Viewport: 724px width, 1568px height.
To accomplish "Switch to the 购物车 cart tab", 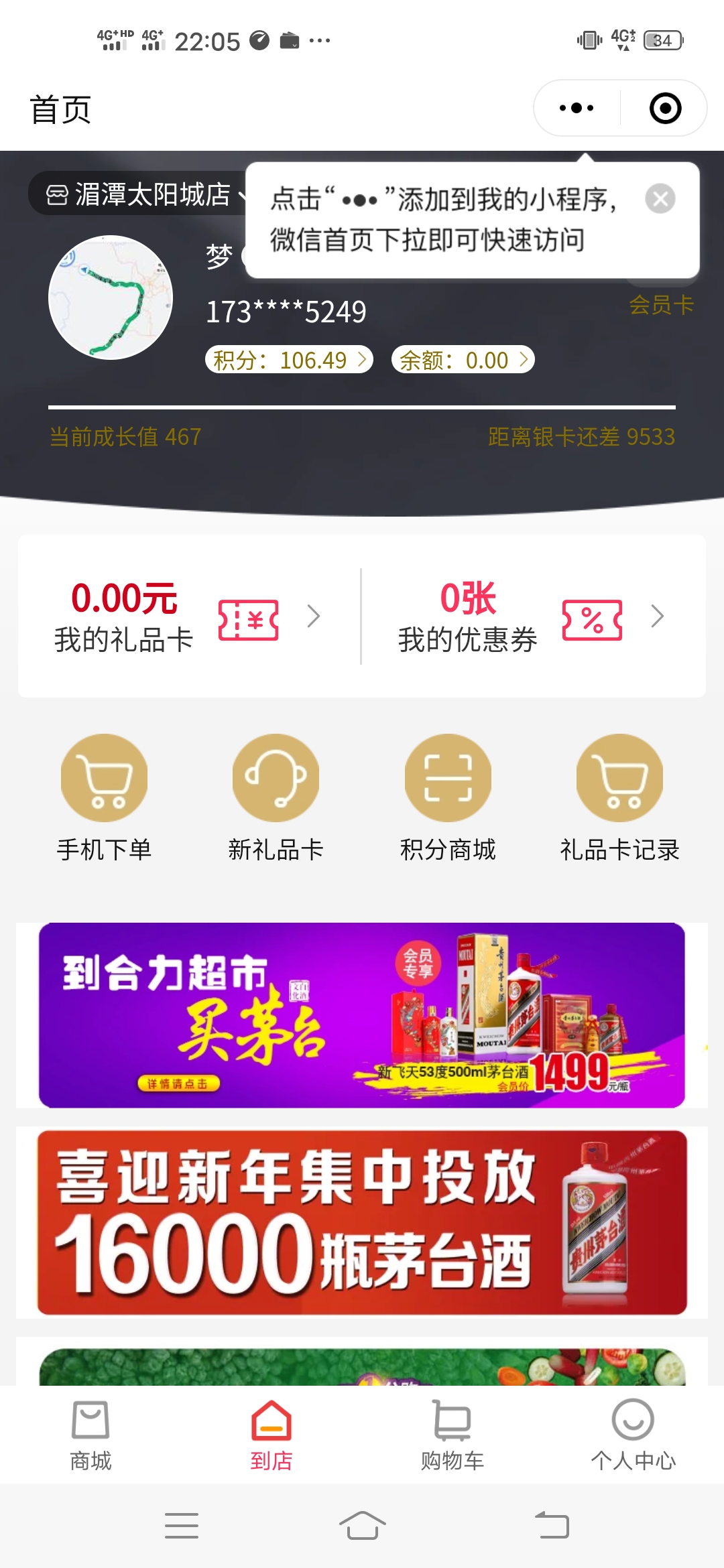I will coord(452,1434).
